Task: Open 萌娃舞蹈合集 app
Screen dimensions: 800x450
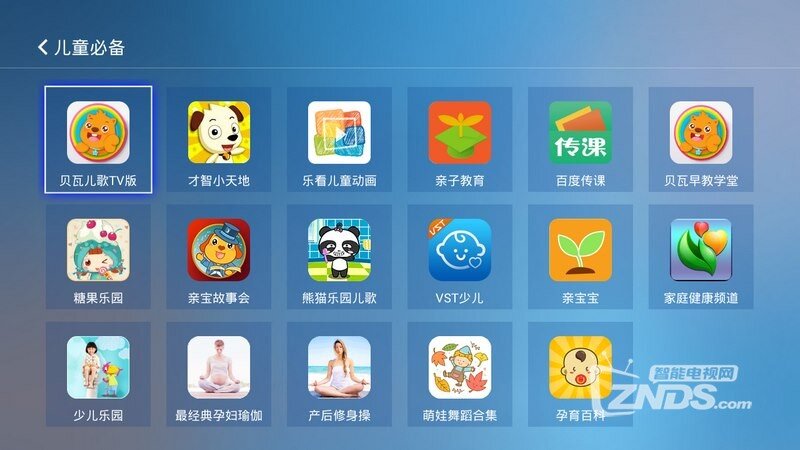Action: click(460, 374)
